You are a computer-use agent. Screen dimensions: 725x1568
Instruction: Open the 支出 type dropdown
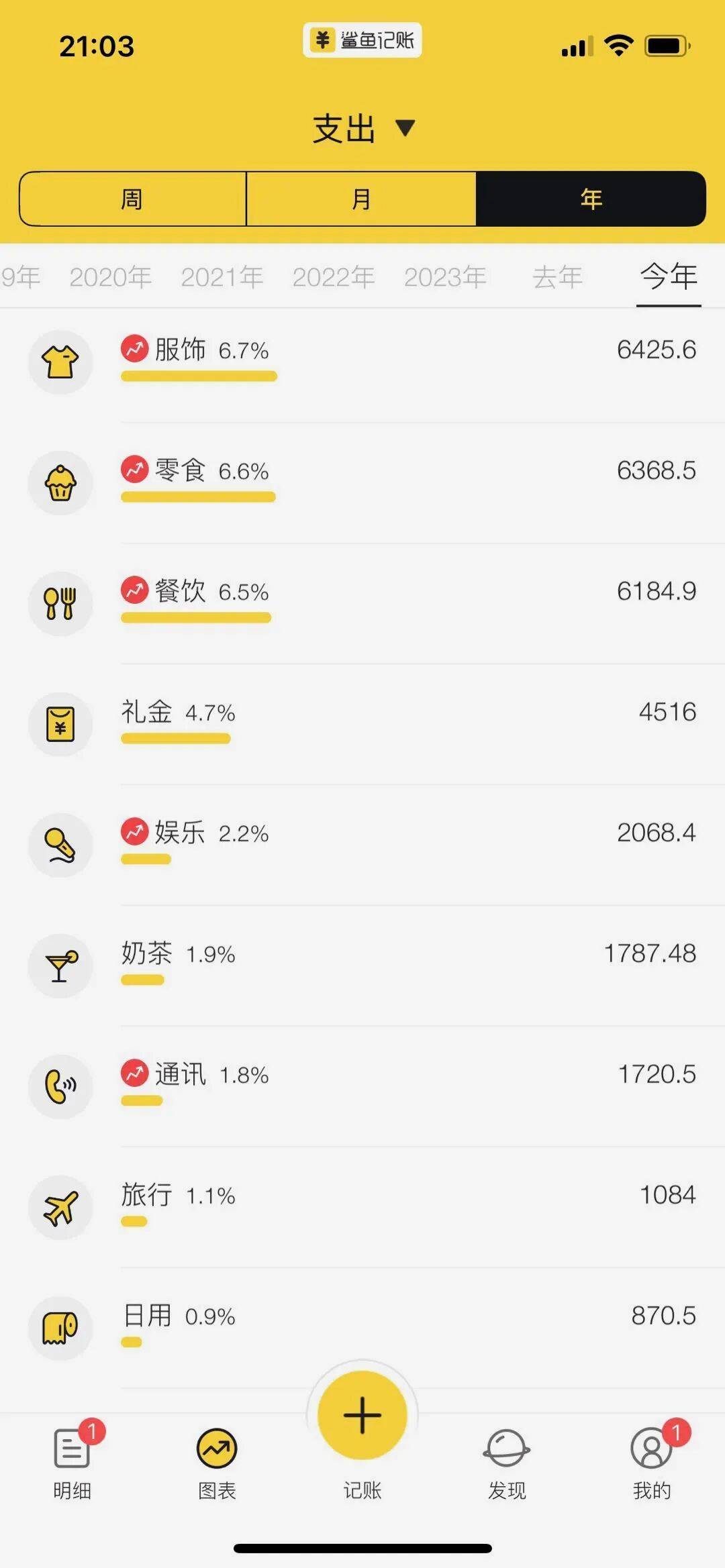coord(363,128)
